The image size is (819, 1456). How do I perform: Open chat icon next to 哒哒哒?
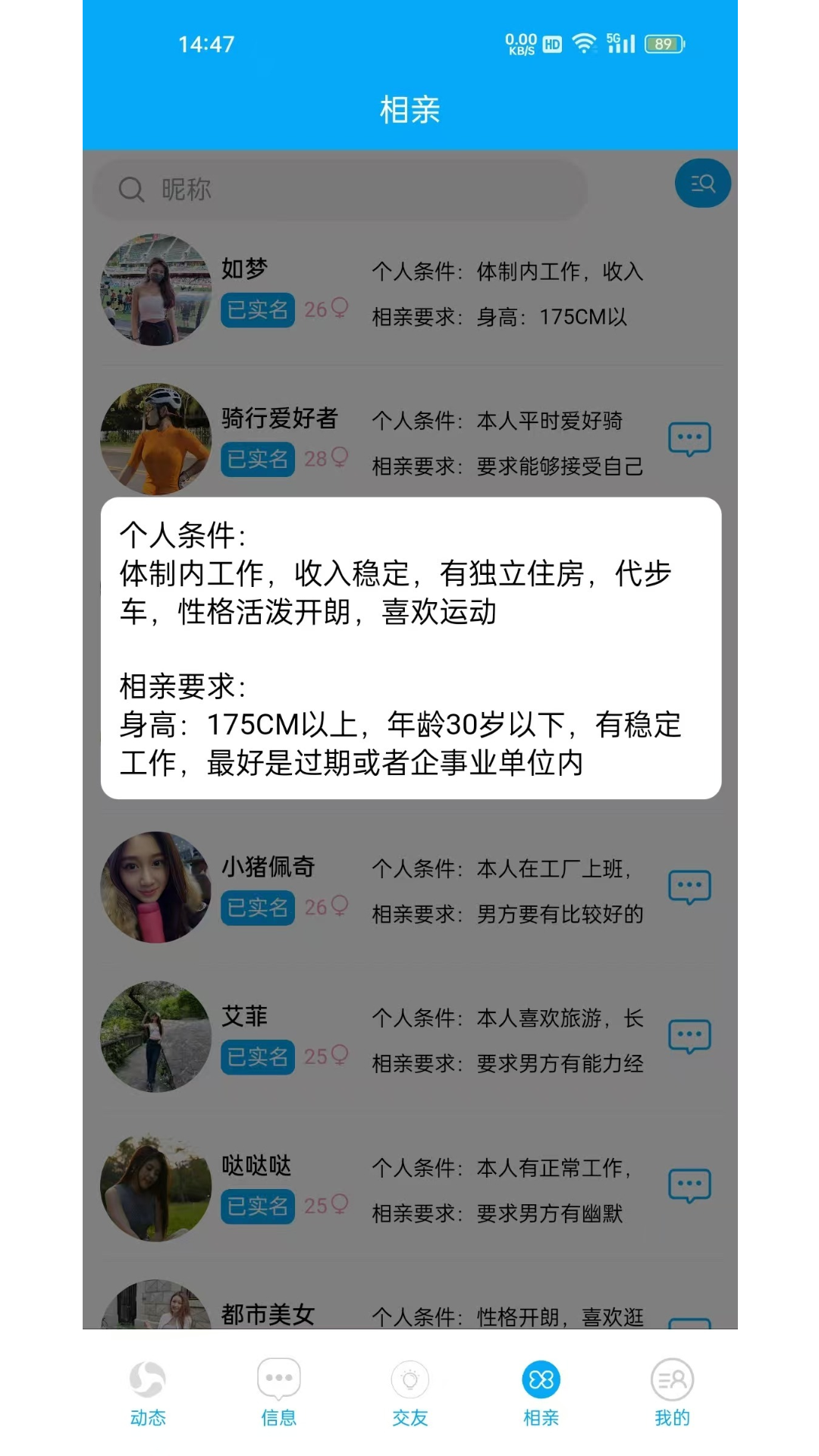[689, 1185]
